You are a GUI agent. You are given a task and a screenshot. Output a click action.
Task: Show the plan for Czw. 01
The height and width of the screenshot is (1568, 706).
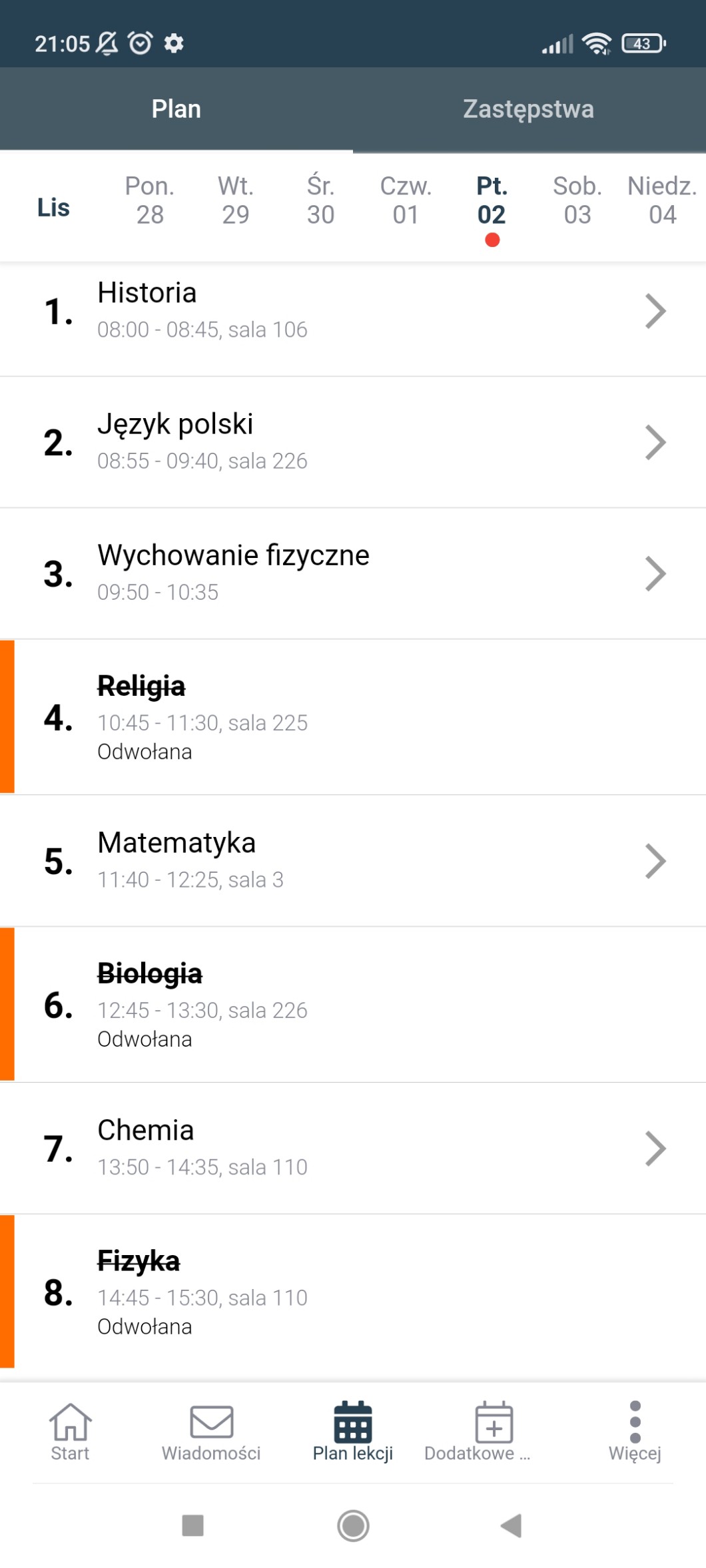click(x=406, y=200)
